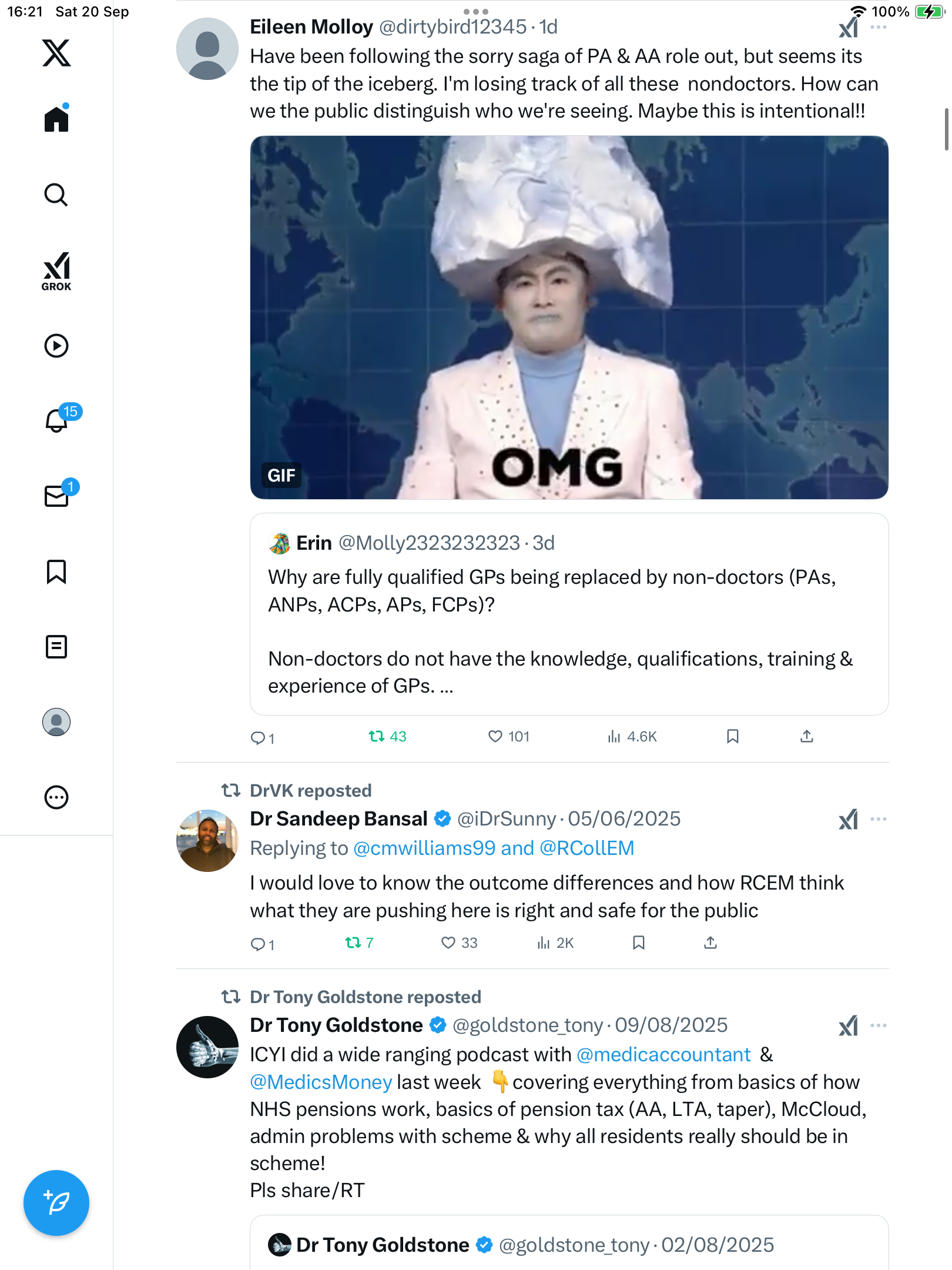The width and height of the screenshot is (952, 1270).
Task: Reply to Dr Sandeep Bansal's post
Action: point(258,944)
